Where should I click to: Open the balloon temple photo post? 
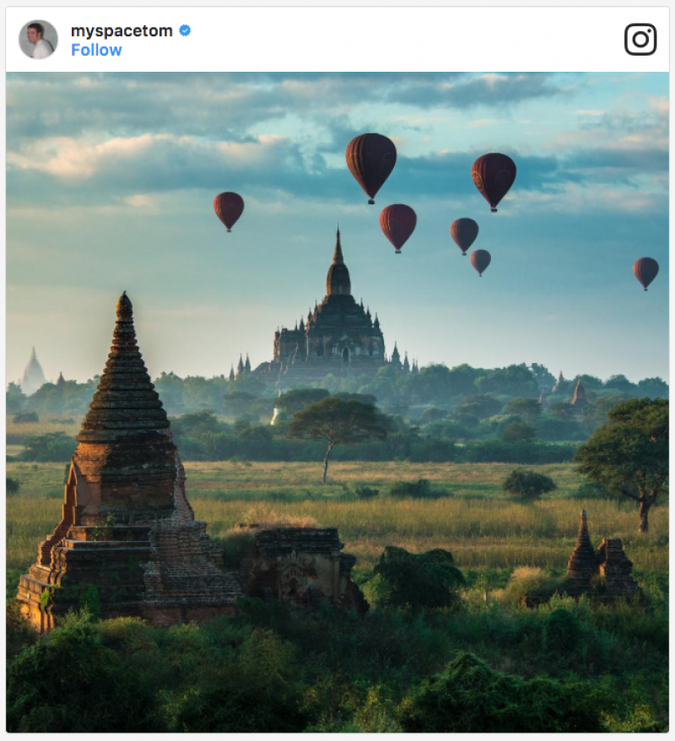click(337, 400)
